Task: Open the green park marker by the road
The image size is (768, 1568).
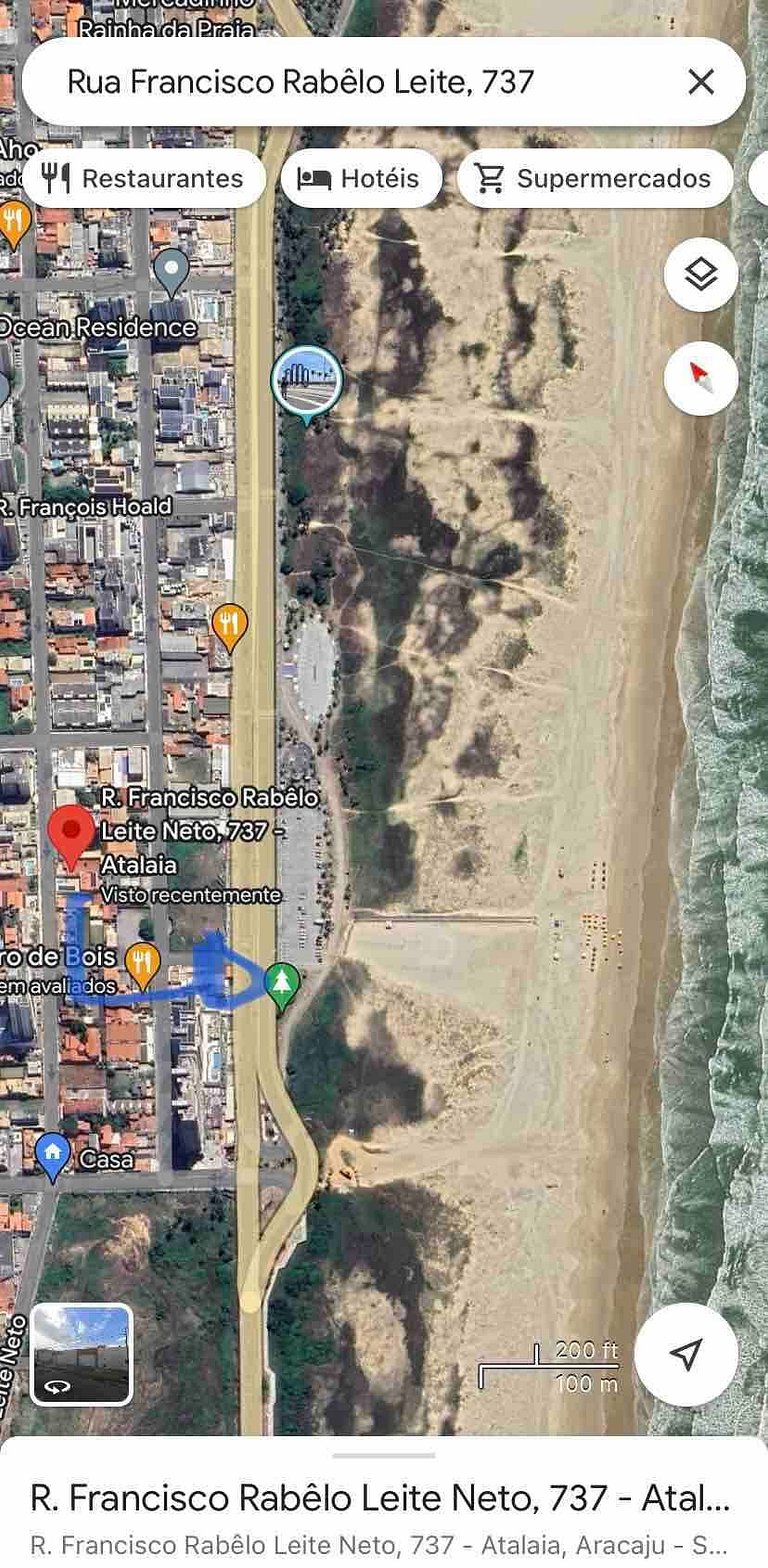Action: (x=283, y=981)
